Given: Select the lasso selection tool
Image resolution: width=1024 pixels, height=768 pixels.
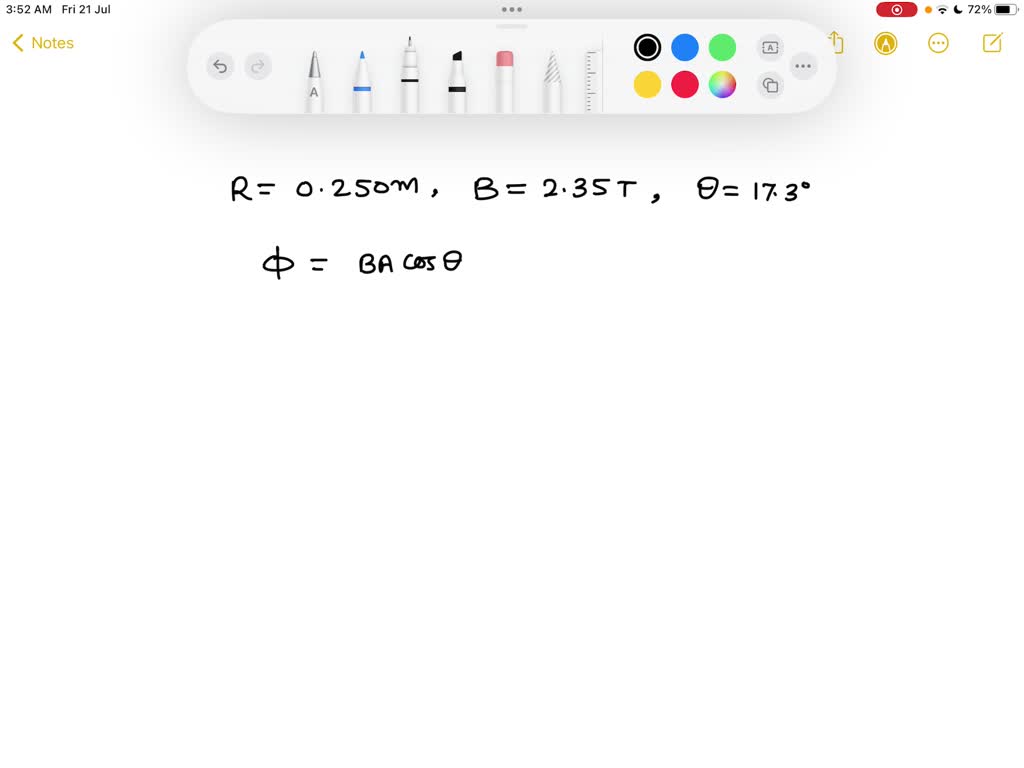Looking at the screenshot, I should tap(552, 82).
